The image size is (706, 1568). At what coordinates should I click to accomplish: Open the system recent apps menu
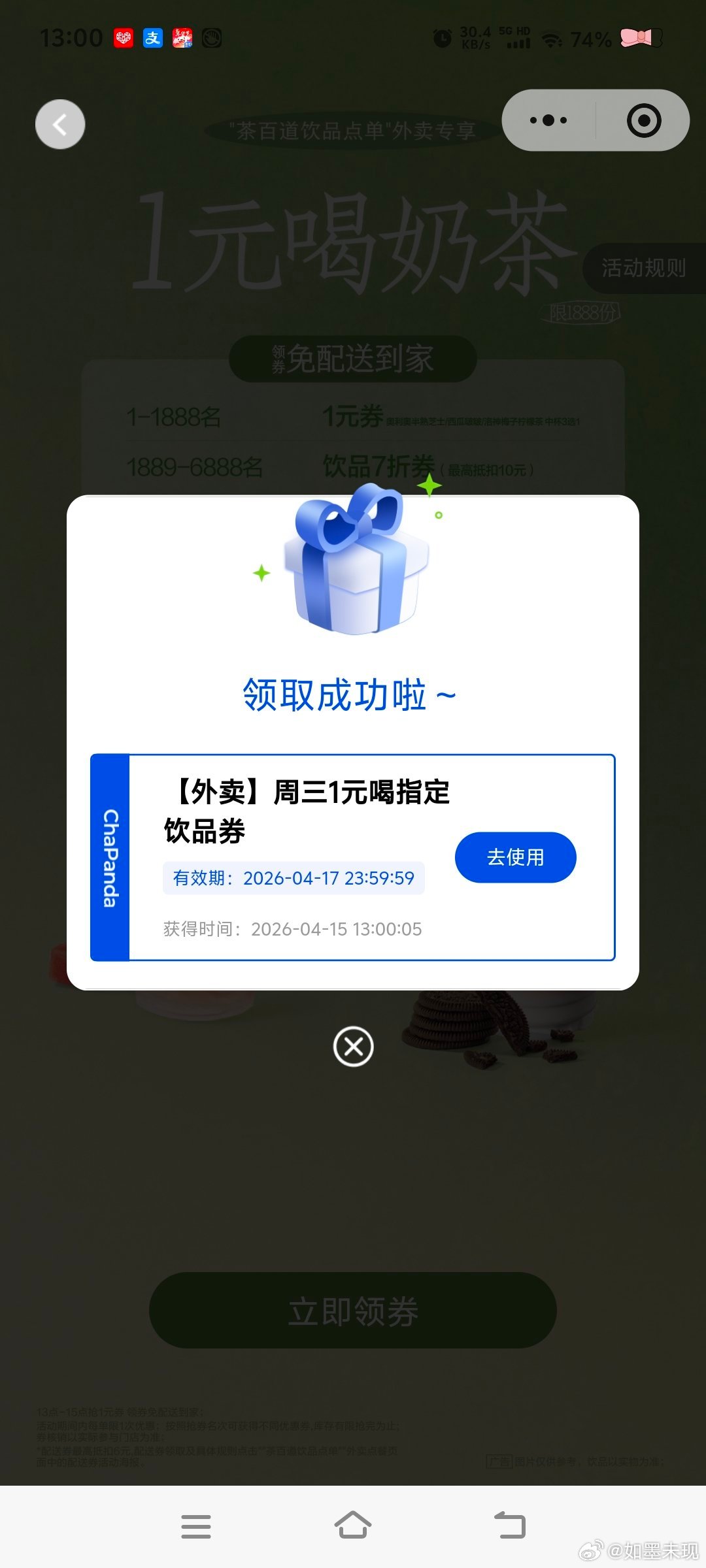pyautogui.click(x=196, y=1526)
